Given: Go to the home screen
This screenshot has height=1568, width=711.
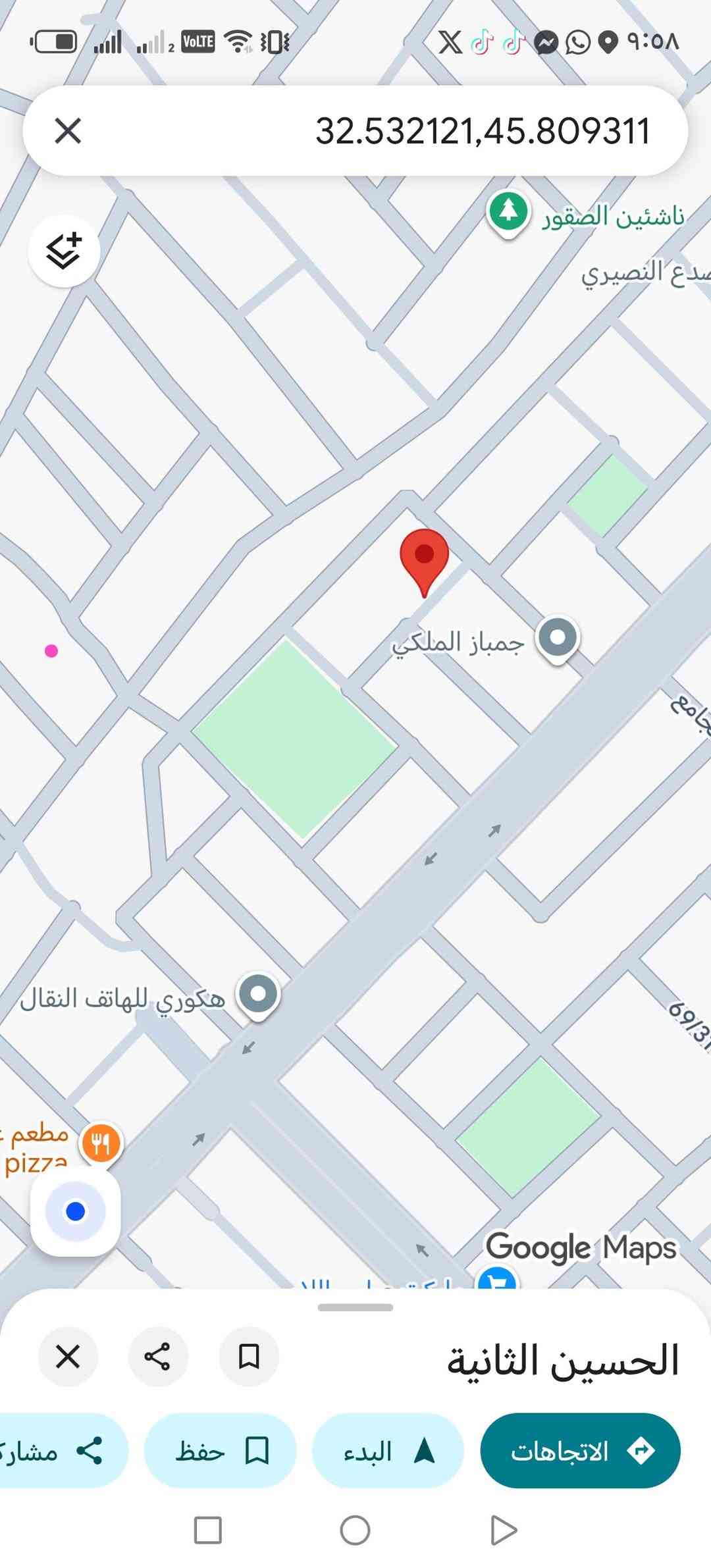Looking at the screenshot, I should point(355,1530).
